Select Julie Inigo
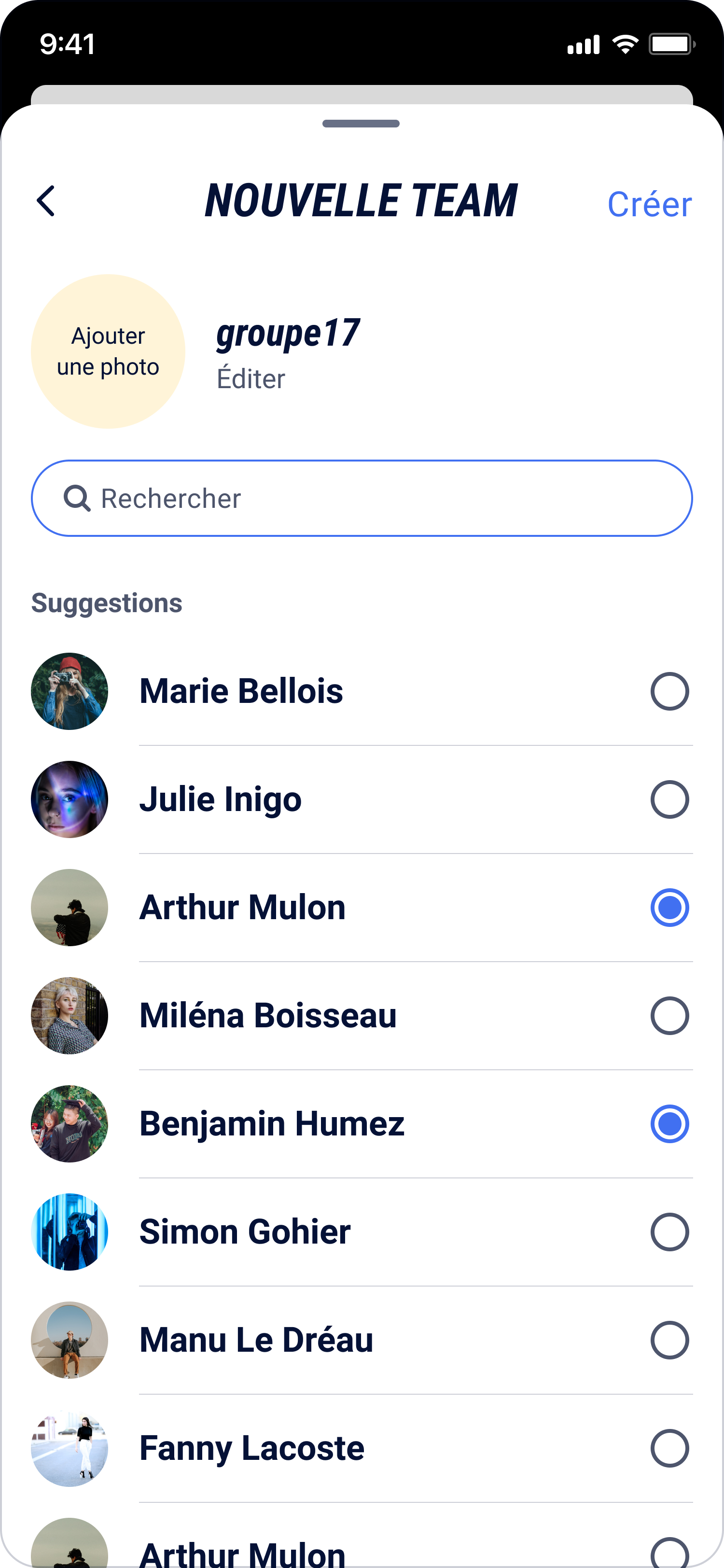Image resolution: width=724 pixels, height=1568 pixels. [x=669, y=799]
